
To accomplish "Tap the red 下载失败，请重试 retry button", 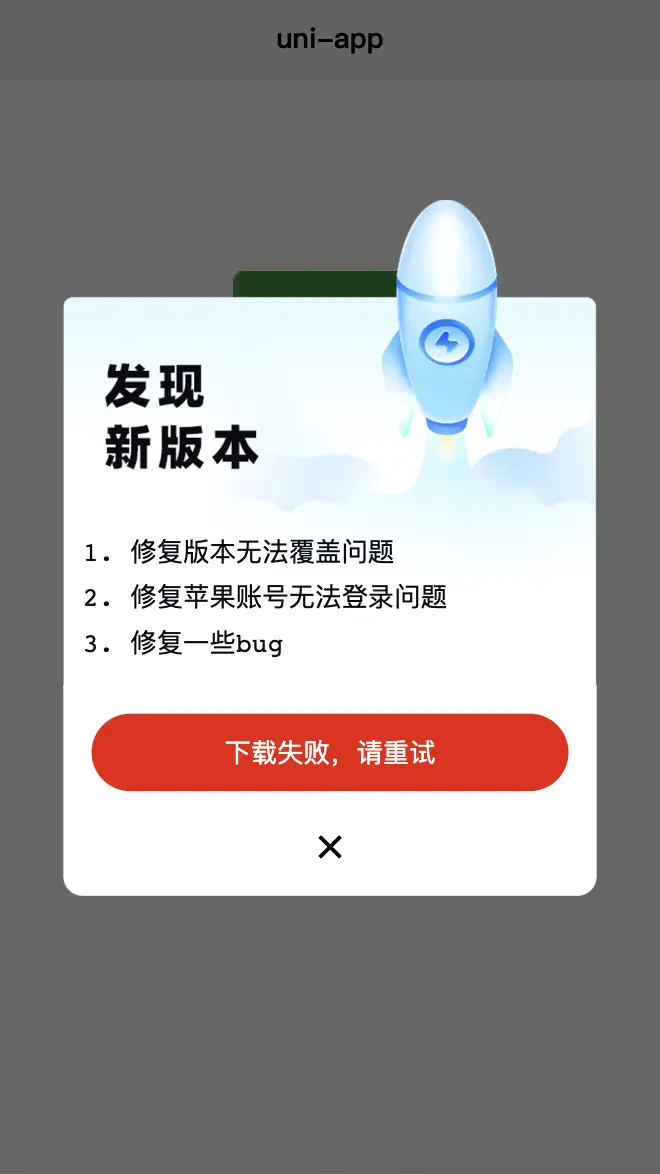I will [x=330, y=752].
